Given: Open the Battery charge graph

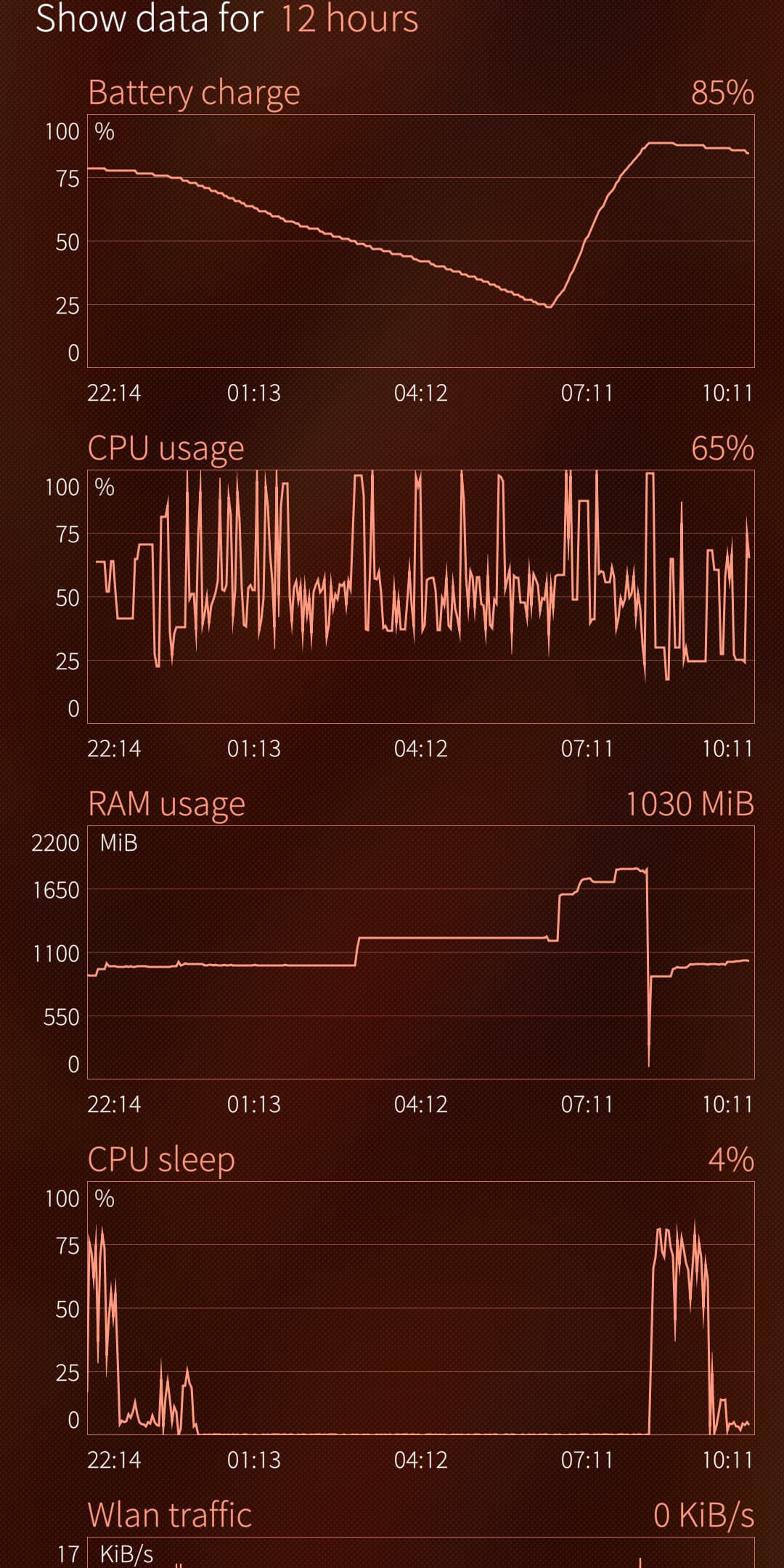Looking at the screenshot, I should (421, 240).
